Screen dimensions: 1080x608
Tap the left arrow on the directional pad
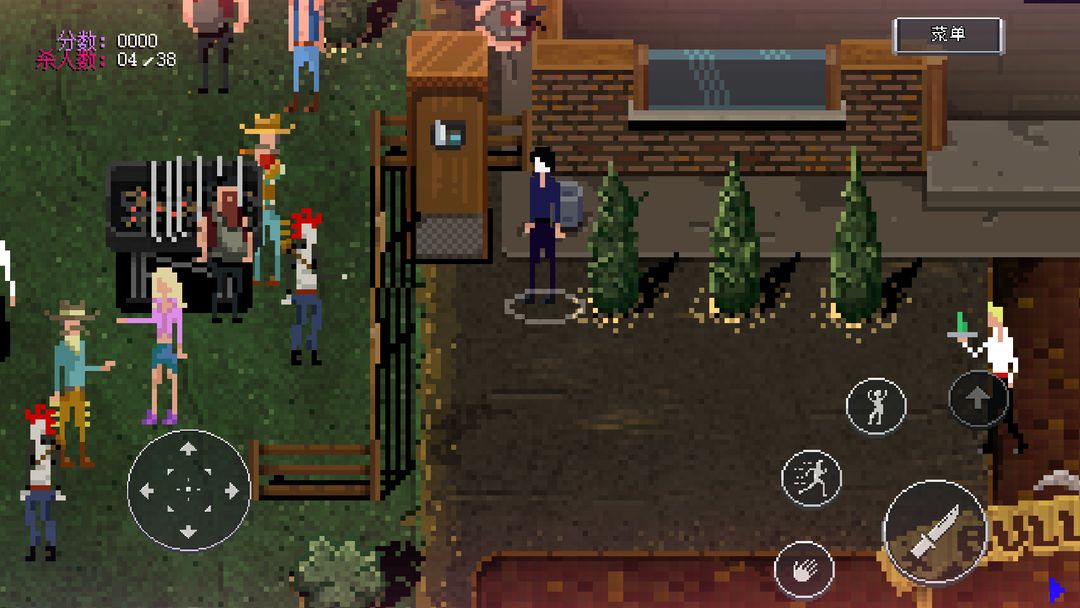click(148, 491)
